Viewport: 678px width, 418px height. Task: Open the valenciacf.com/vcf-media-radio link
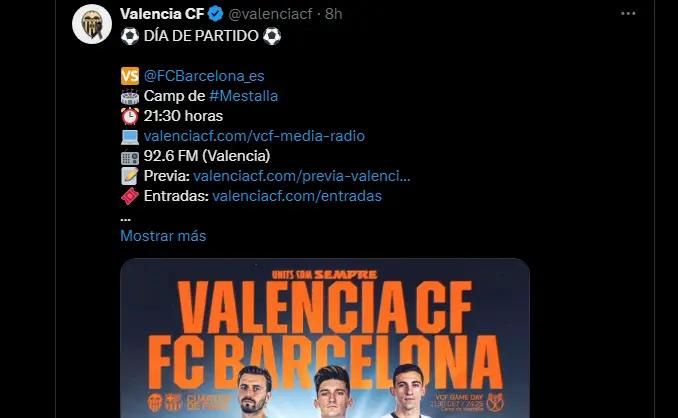[254, 135]
